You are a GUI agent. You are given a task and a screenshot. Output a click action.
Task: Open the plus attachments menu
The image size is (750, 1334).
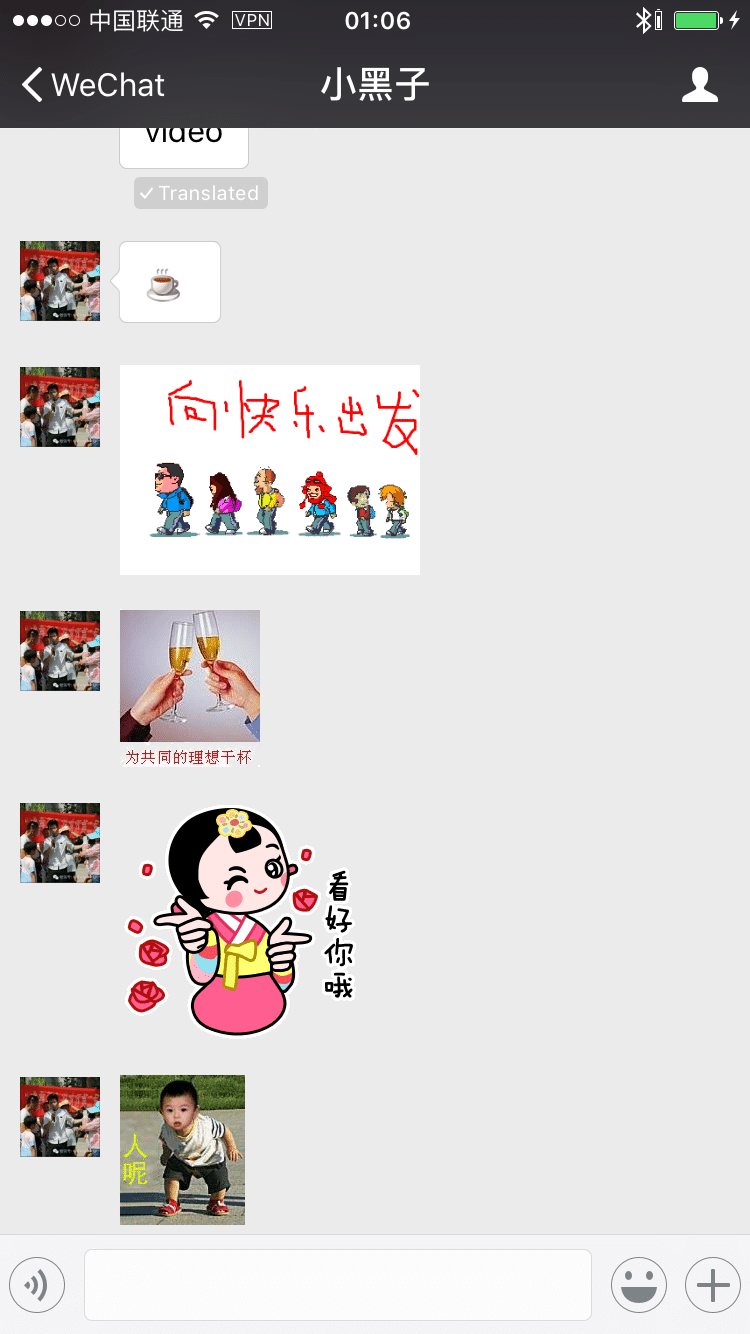click(712, 1285)
